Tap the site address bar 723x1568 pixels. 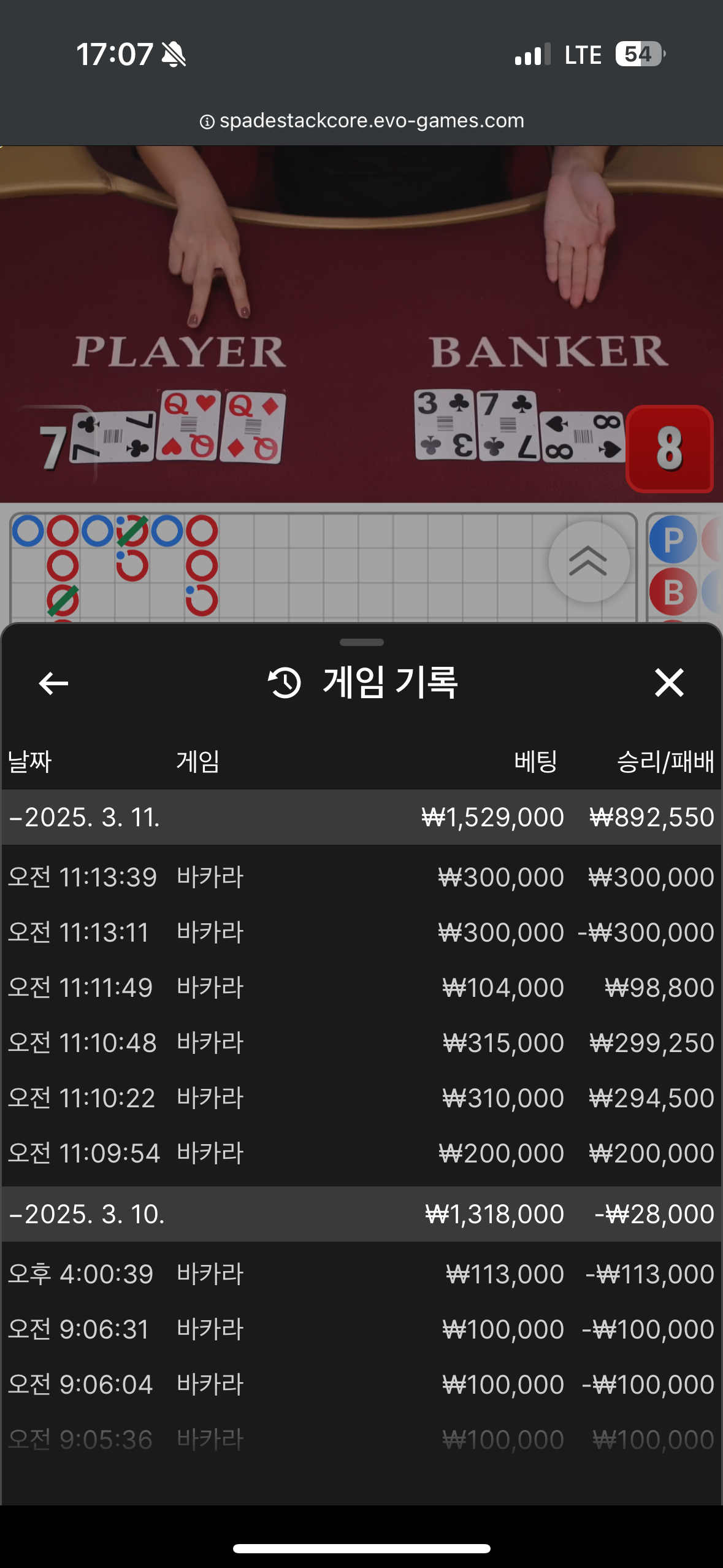(x=362, y=121)
